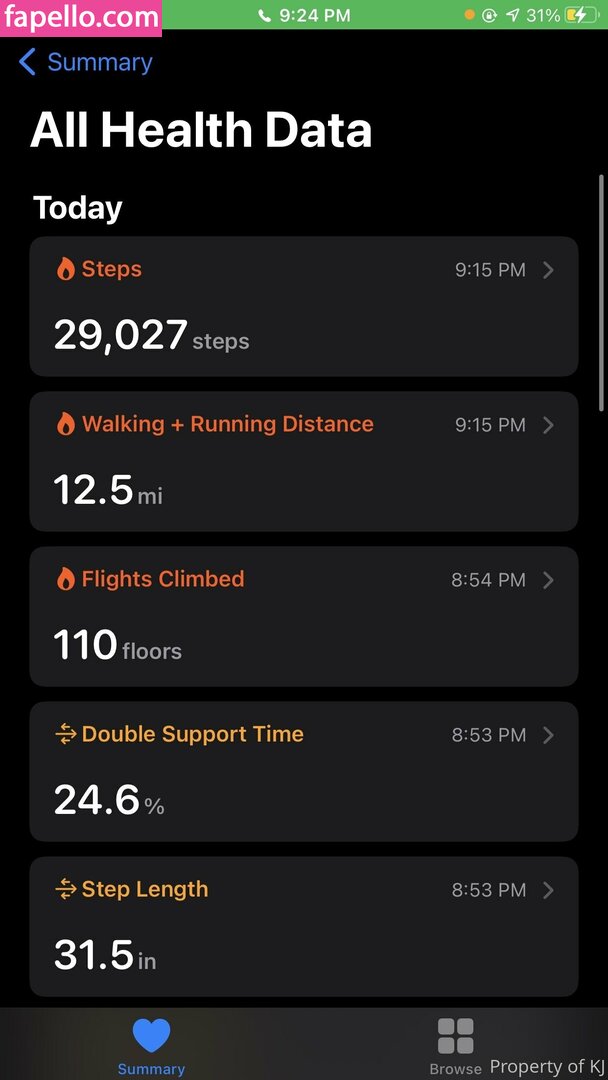The image size is (608, 1080).
Task: Open Walking + Running Distance details
Action: (x=304, y=461)
